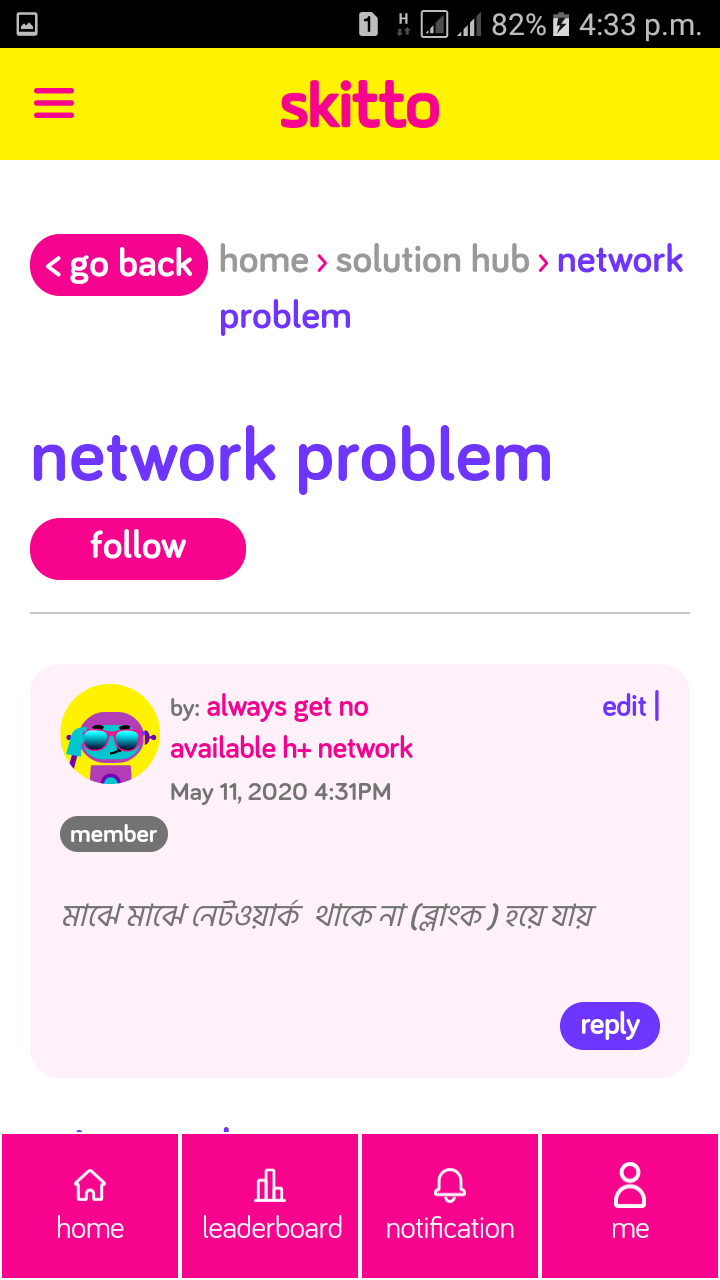Open the author's robot avatar

(110, 734)
